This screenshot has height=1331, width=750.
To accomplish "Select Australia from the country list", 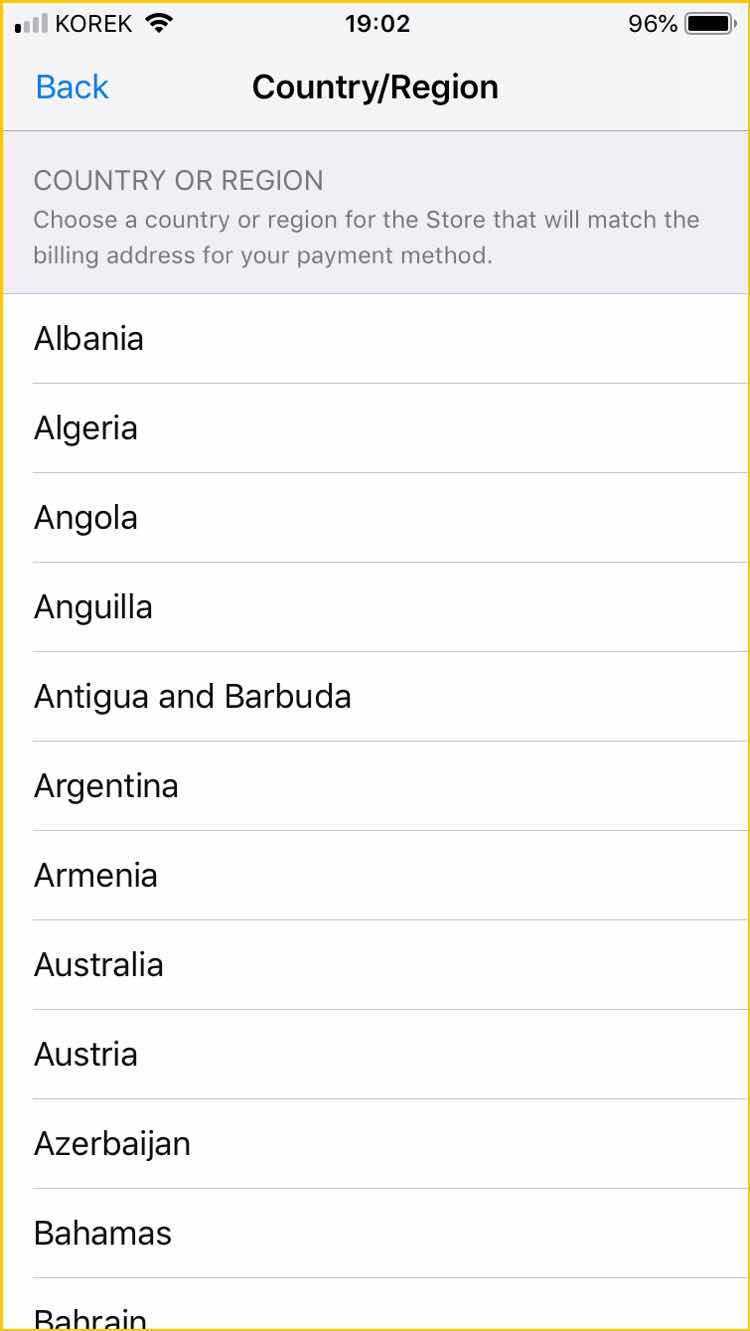I will 375,965.
